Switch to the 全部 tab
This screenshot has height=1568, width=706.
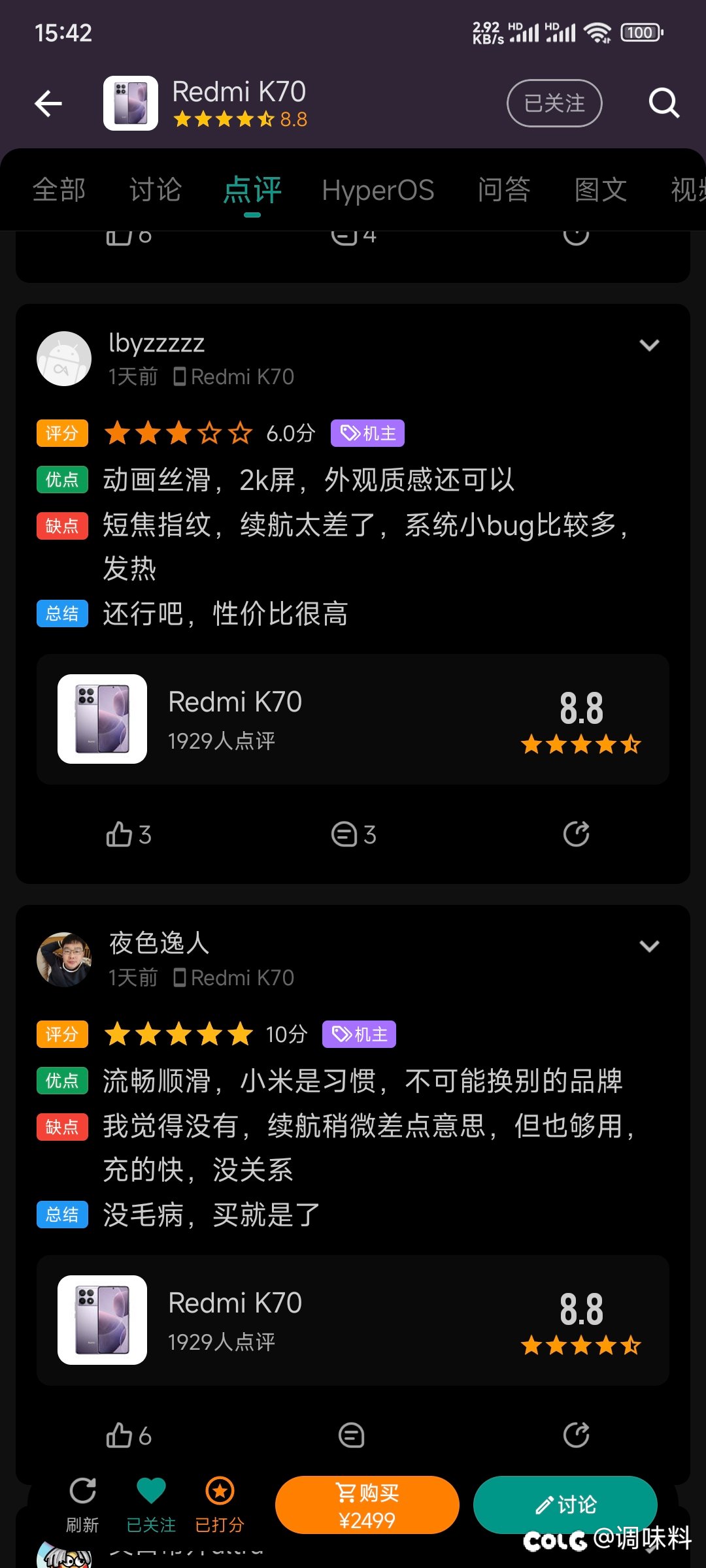click(x=59, y=190)
